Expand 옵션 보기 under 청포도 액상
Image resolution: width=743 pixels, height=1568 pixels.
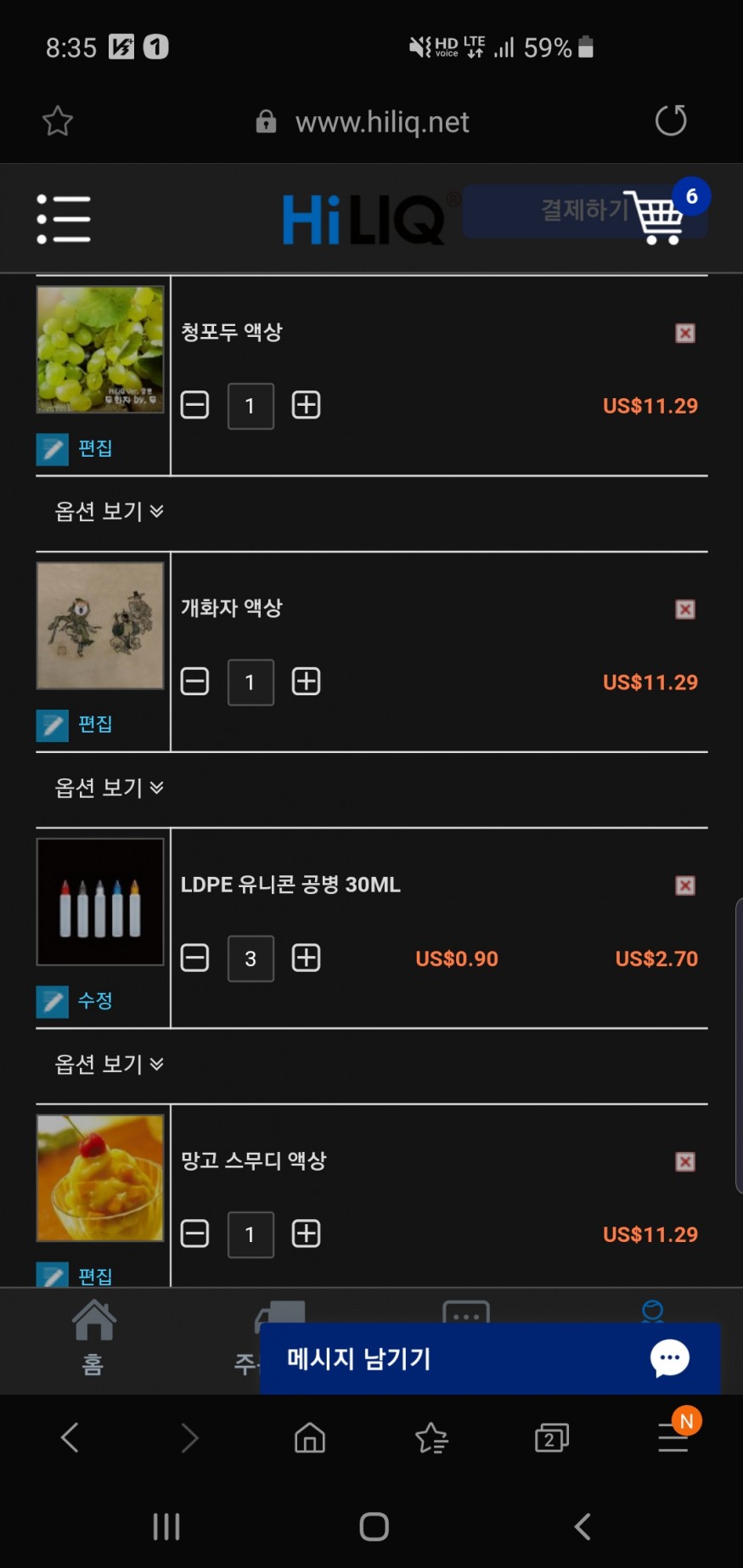click(x=110, y=511)
